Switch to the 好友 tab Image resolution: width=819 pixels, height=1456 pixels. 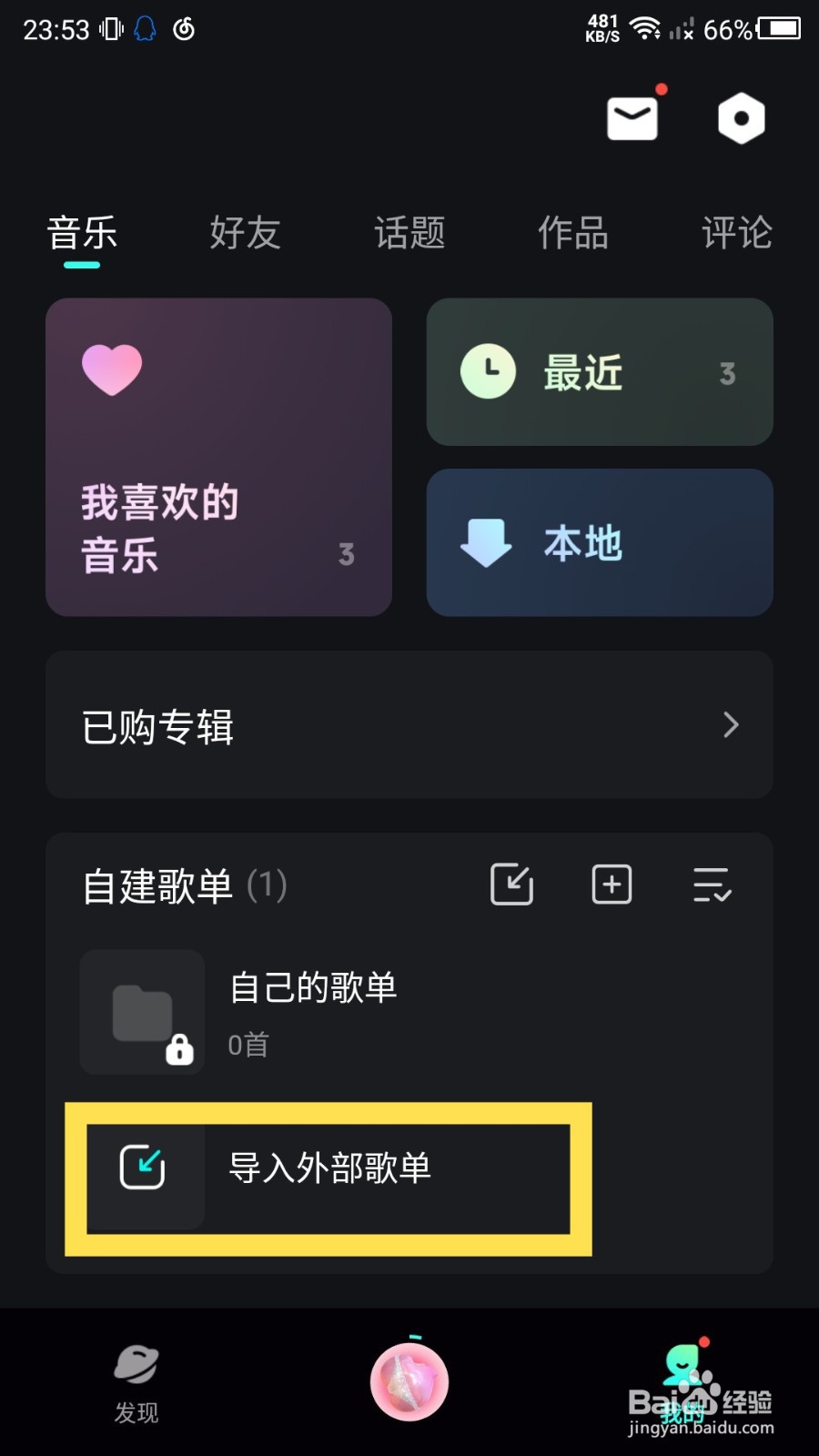point(245,233)
